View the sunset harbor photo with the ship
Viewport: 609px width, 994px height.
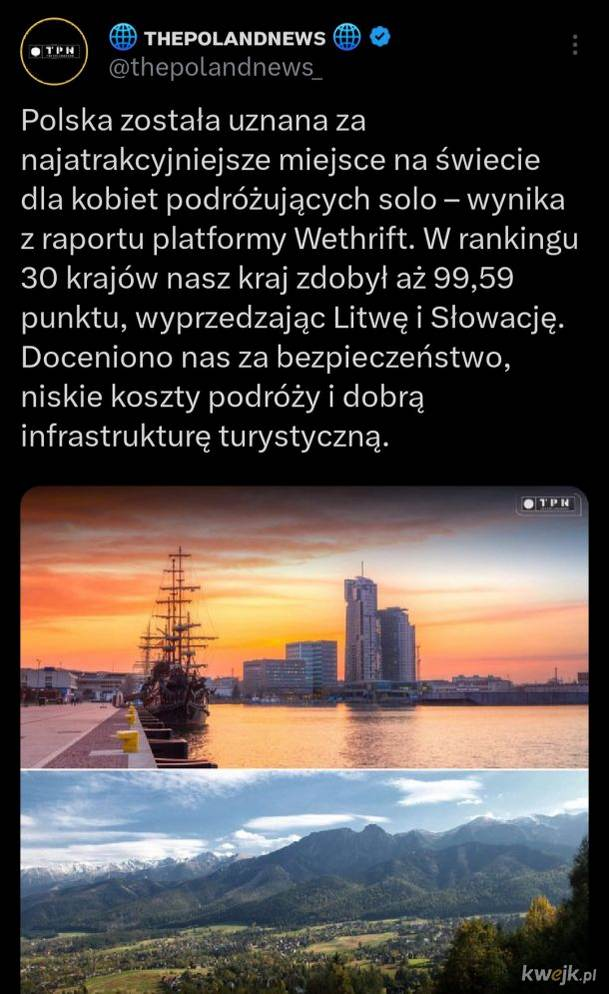pos(304,628)
